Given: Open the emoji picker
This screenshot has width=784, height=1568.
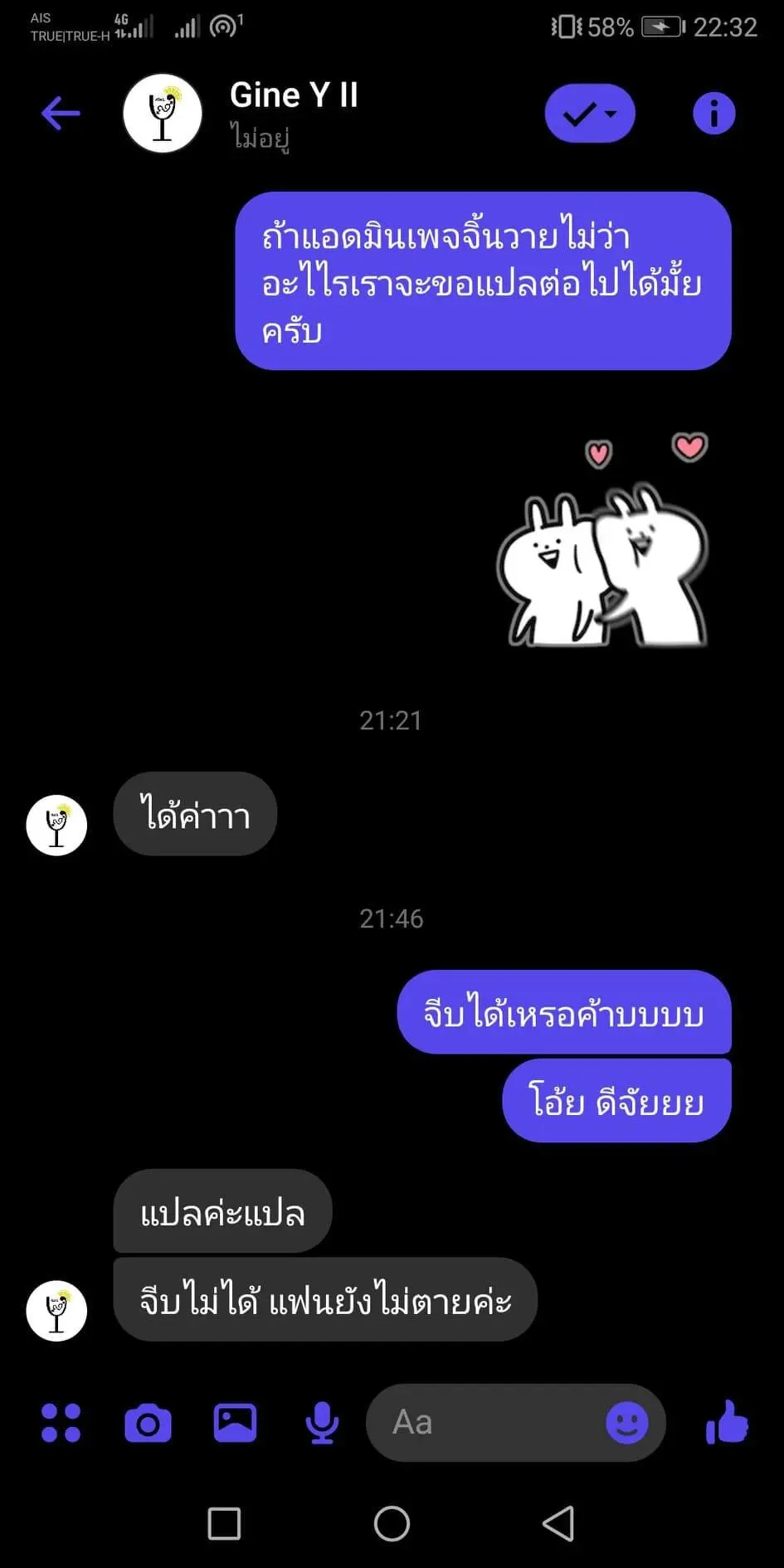Looking at the screenshot, I should 626,1423.
